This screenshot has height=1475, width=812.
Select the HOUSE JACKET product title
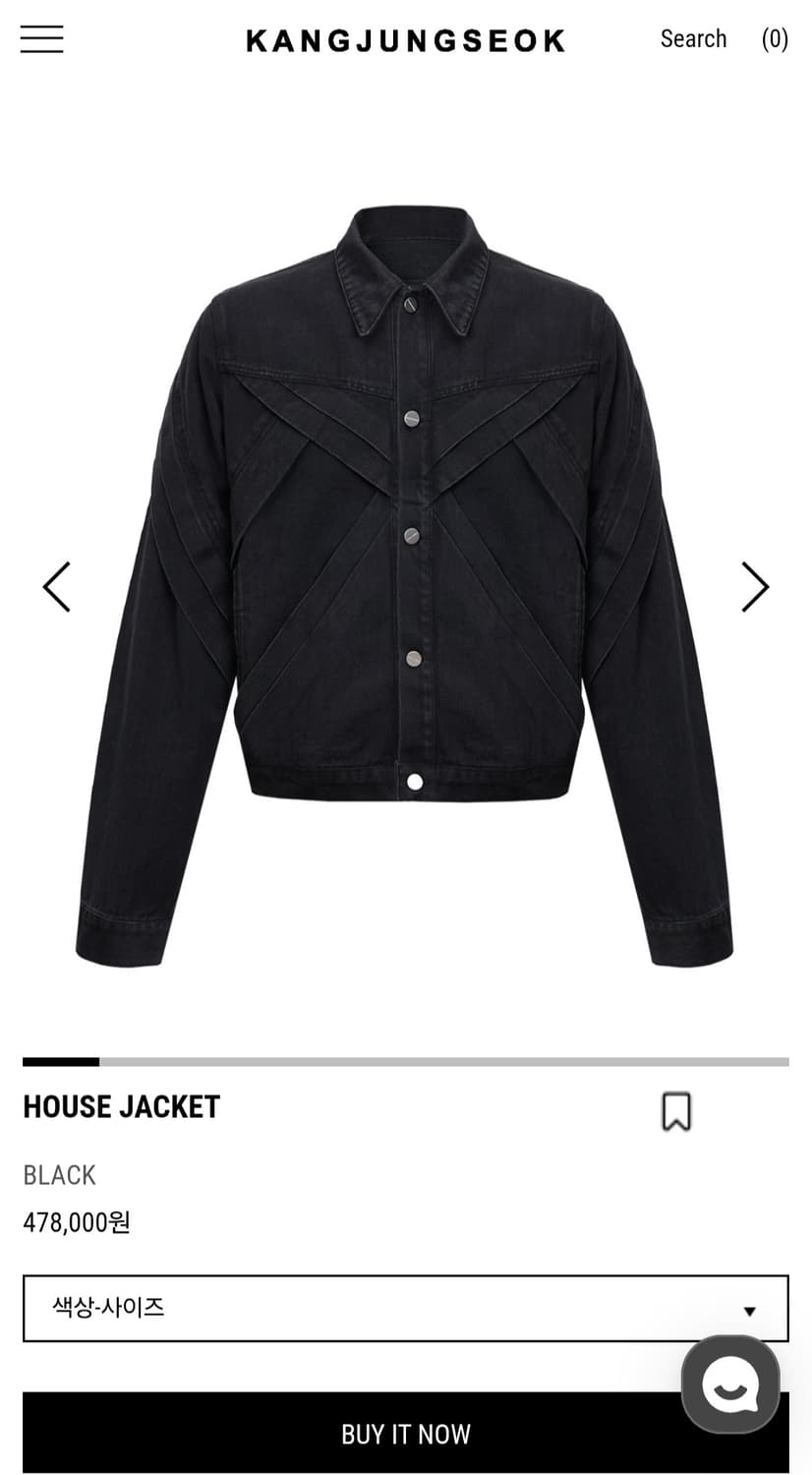(121, 1106)
